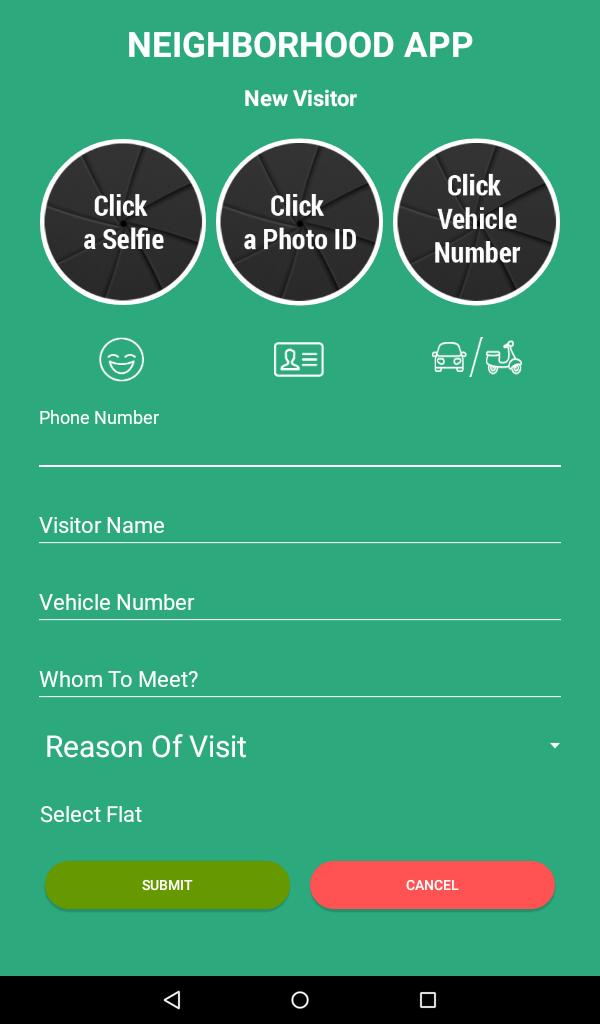Image resolution: width=600 pixels, height=1024 pixels.
Task: Select the Visitor Name field
Action: pyautogui.click(x=299, y=525)
